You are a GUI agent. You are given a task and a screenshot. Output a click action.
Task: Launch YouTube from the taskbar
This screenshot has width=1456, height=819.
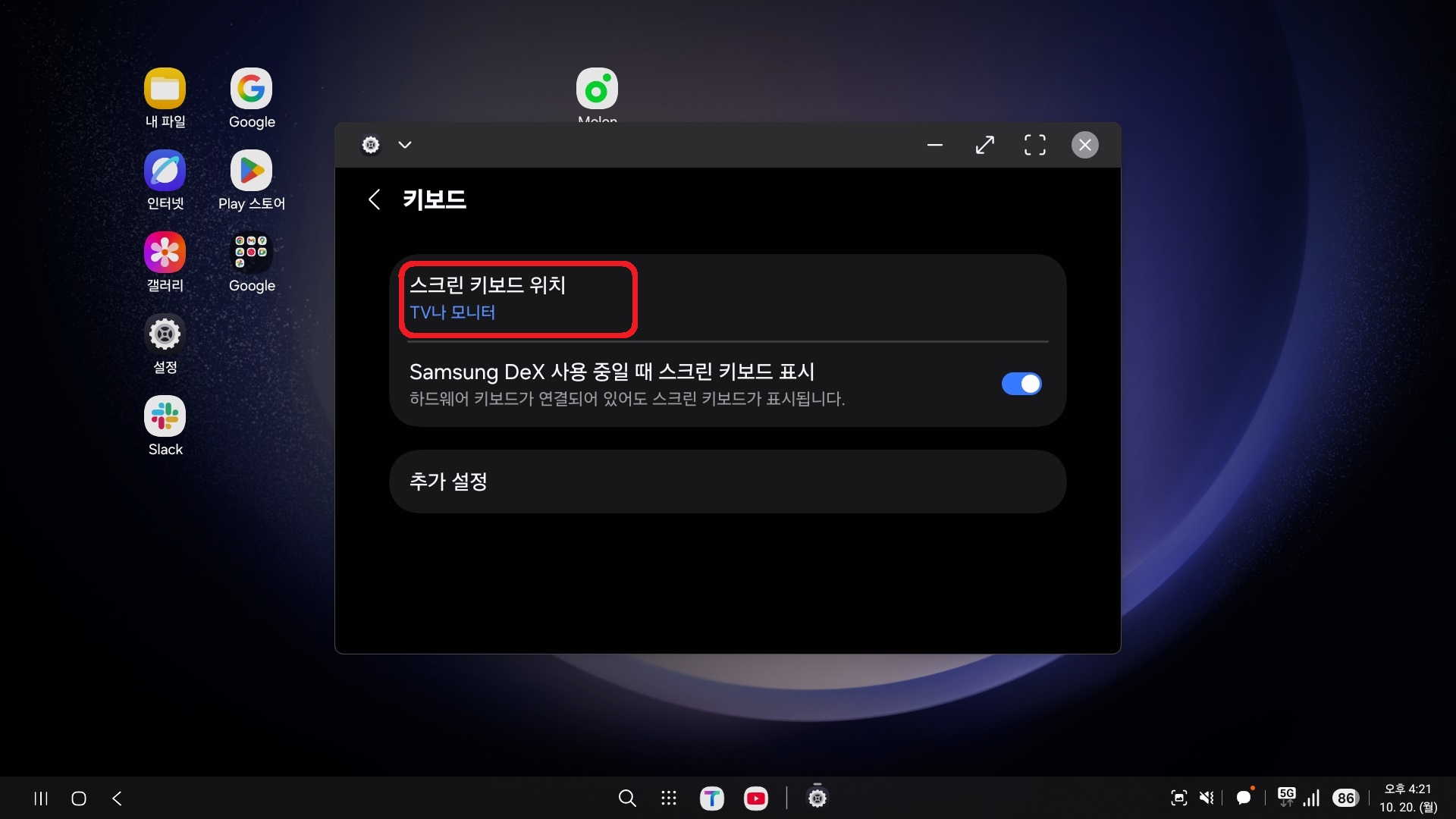pyautogui.click(x=755, y=798)
